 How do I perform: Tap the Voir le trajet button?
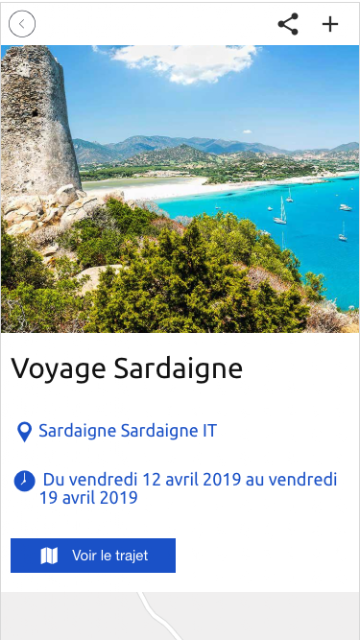tap(93, 555)
